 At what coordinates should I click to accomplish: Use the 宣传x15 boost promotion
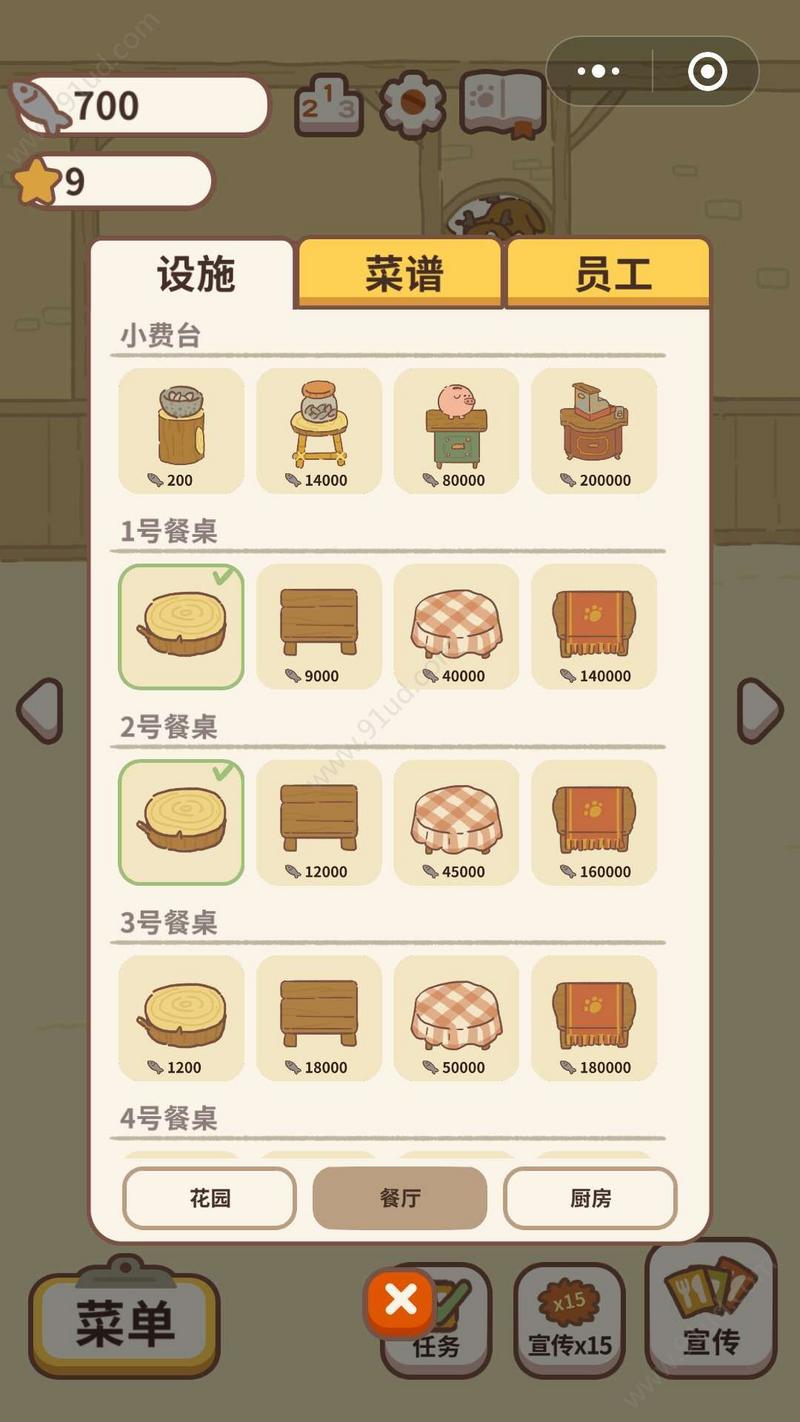(570, 1320)
